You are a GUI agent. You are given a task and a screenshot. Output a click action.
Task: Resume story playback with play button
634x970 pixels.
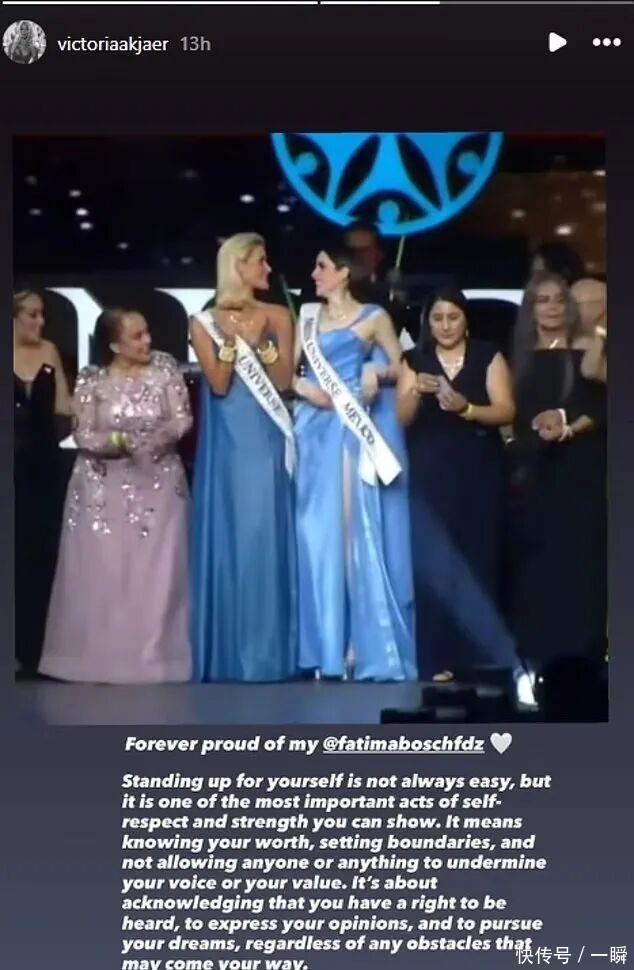557,42
